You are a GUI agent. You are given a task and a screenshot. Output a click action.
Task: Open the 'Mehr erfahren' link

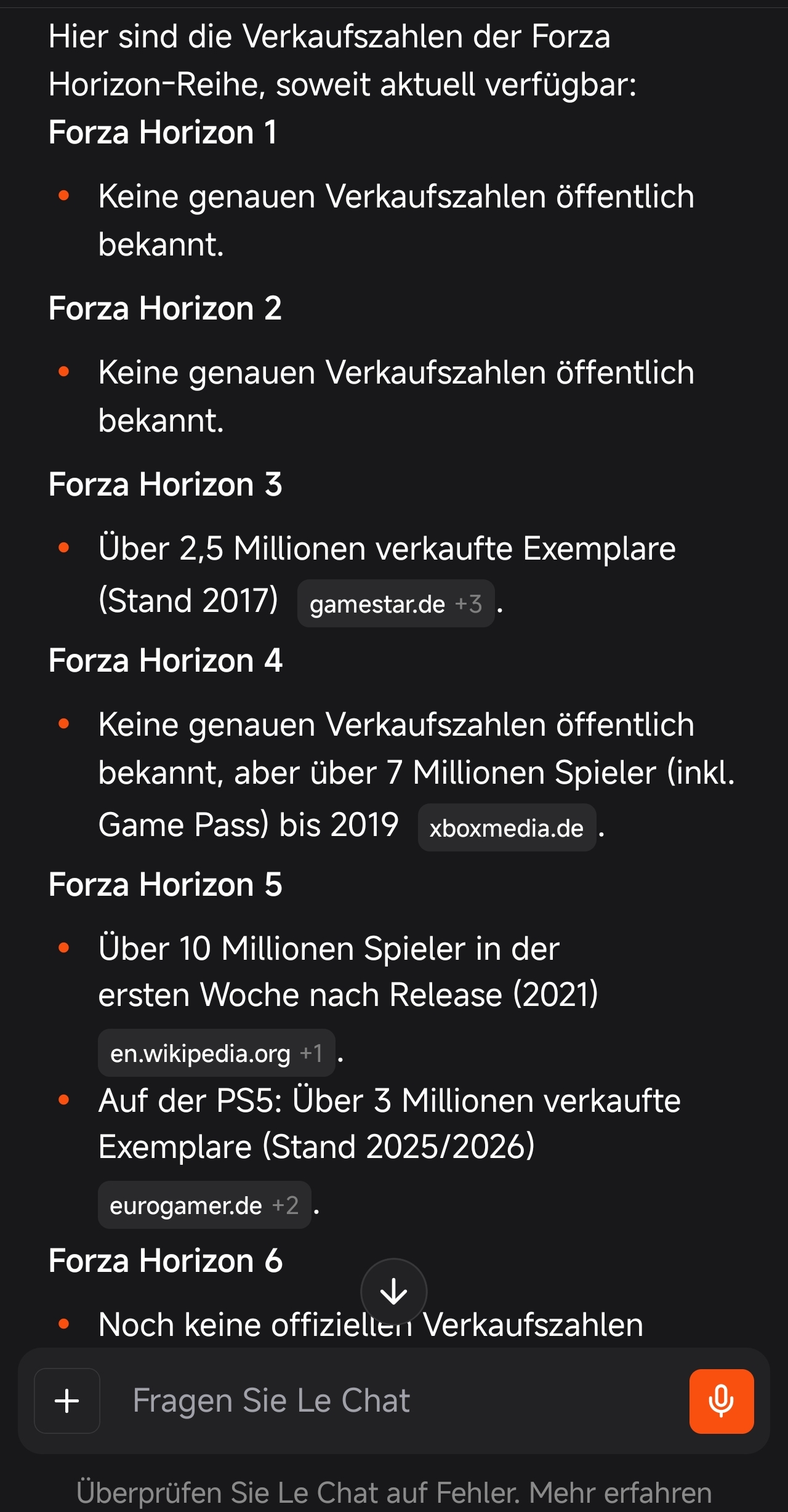click(x=620, y=1493)
